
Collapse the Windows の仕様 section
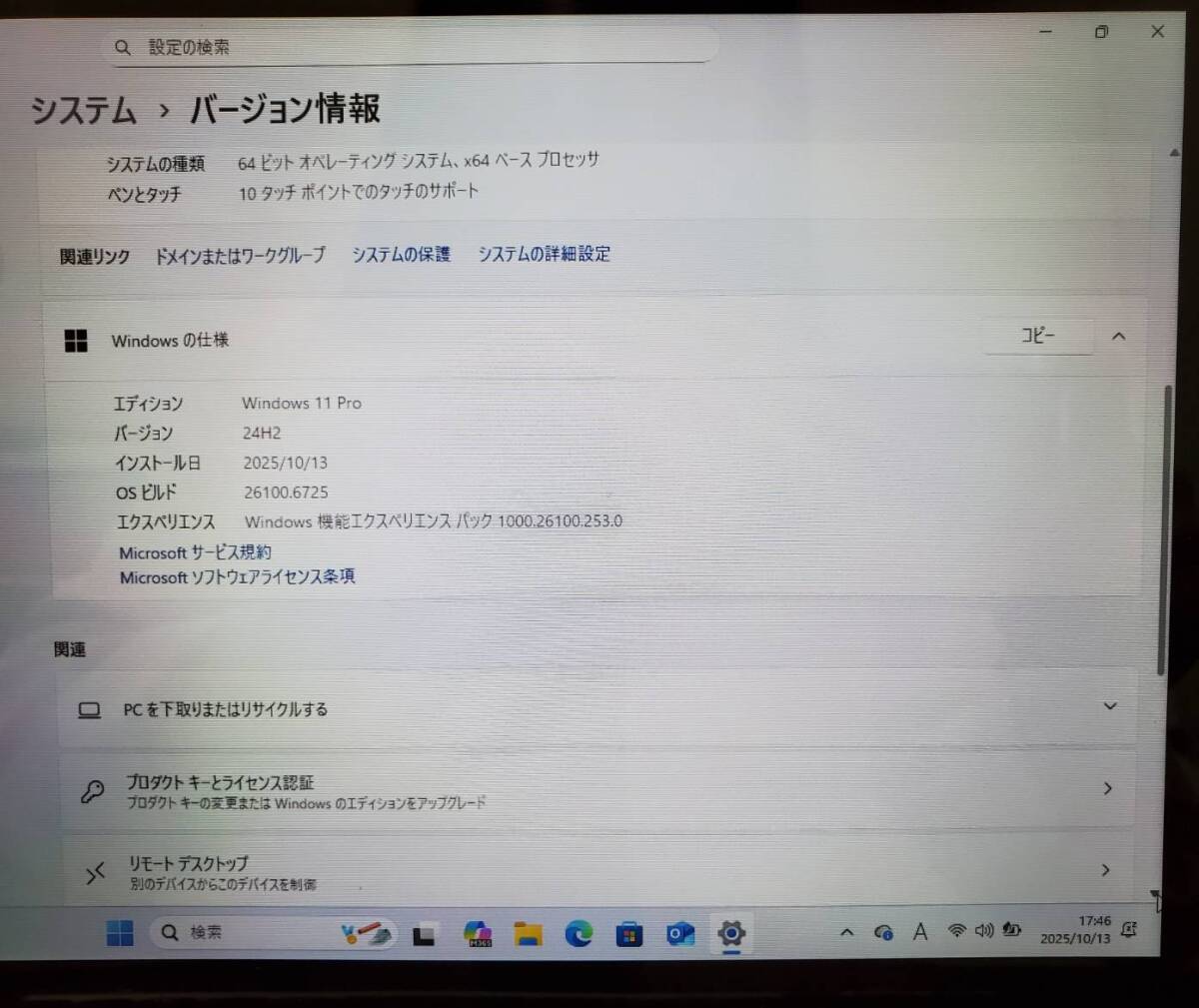click(1118, 337)
